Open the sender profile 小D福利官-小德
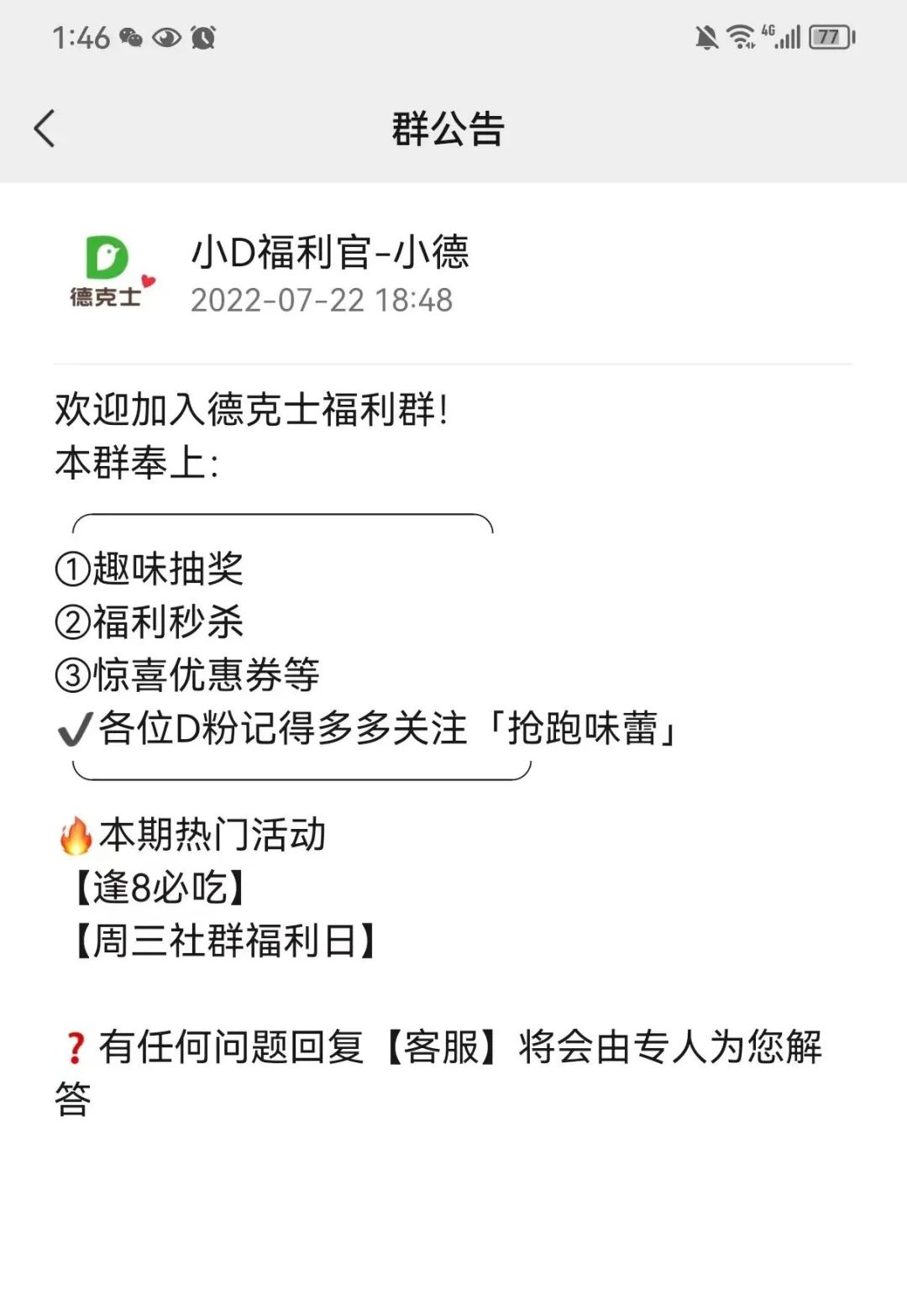Viewport: 907px width, 1316px height. tap(330, 254)
